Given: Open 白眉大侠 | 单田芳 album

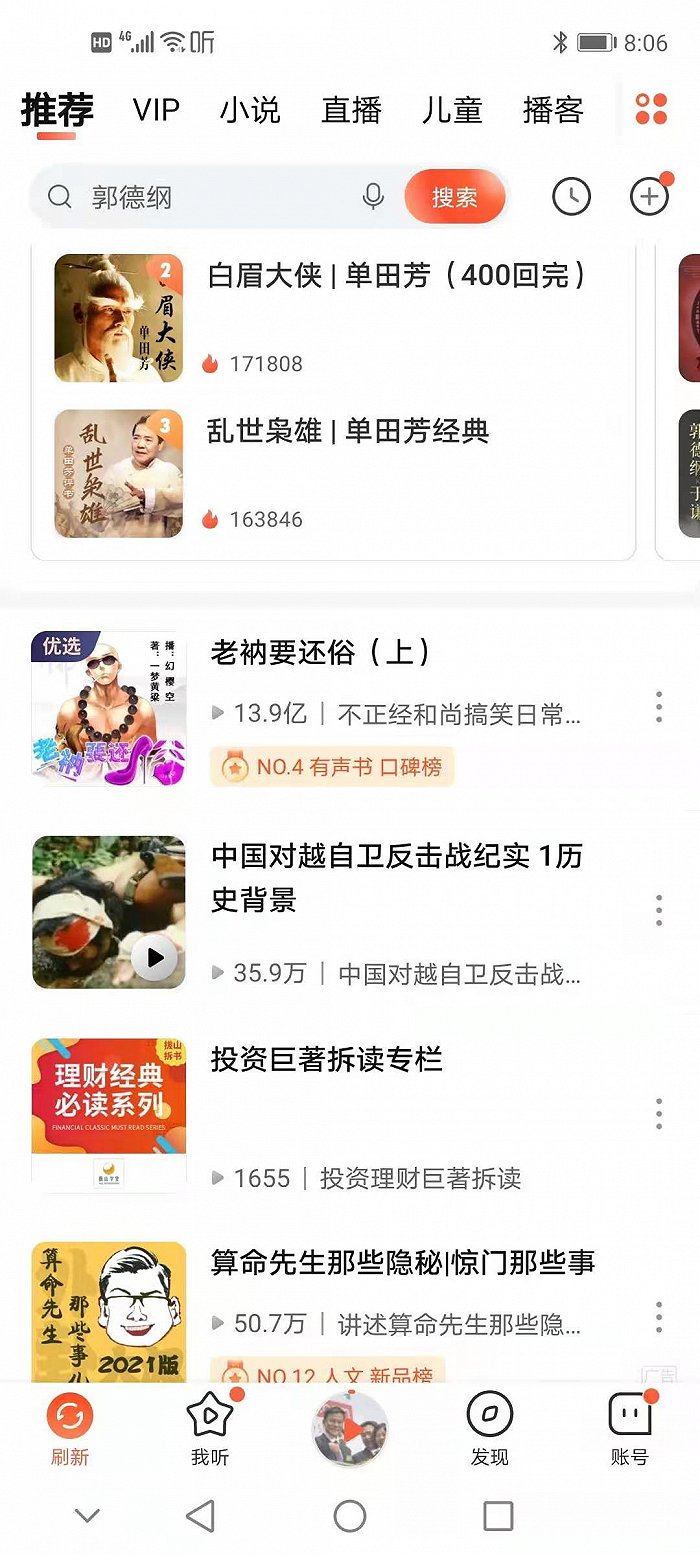Looking at the screenshot, I should (396, 276).
